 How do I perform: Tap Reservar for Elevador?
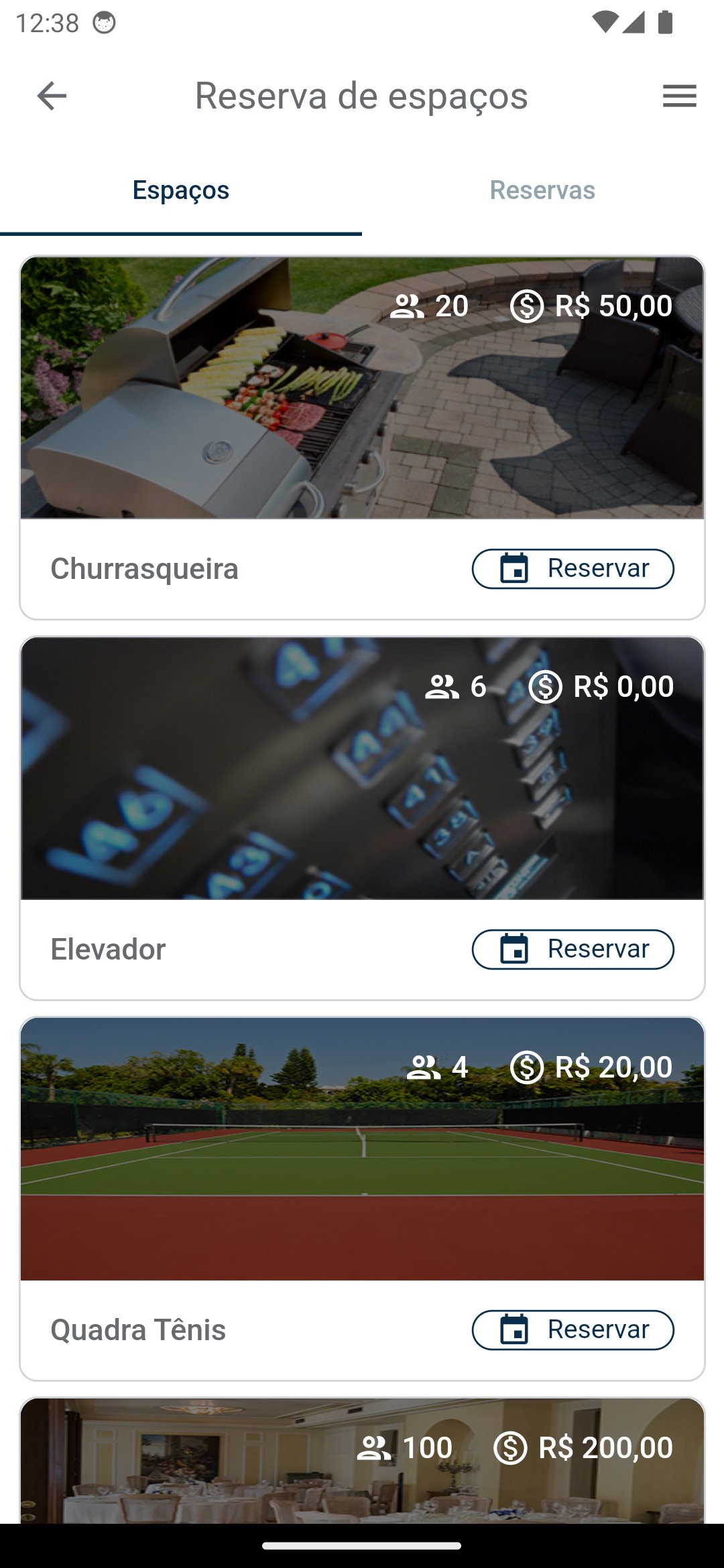[572, 950]
